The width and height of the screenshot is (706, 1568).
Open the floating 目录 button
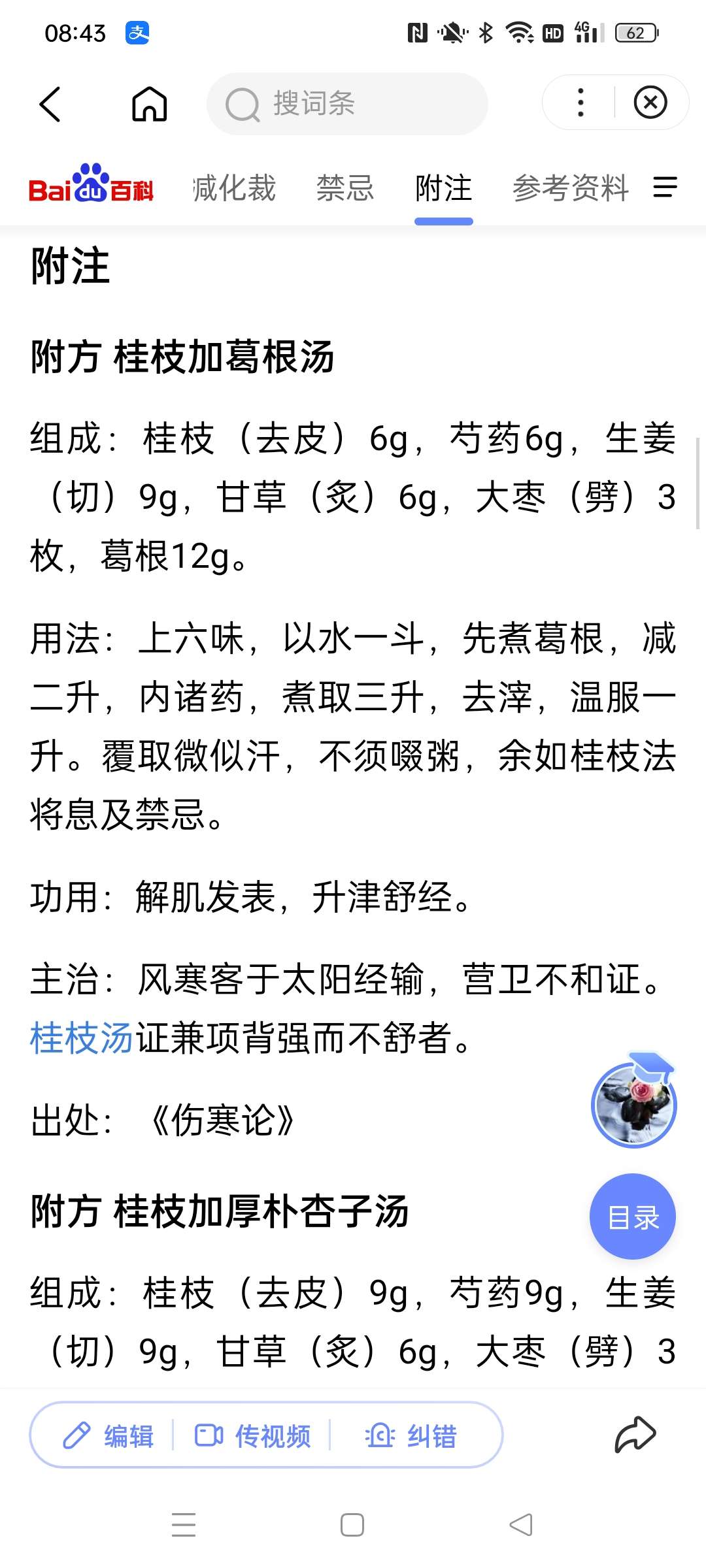tap(633, 1217)
